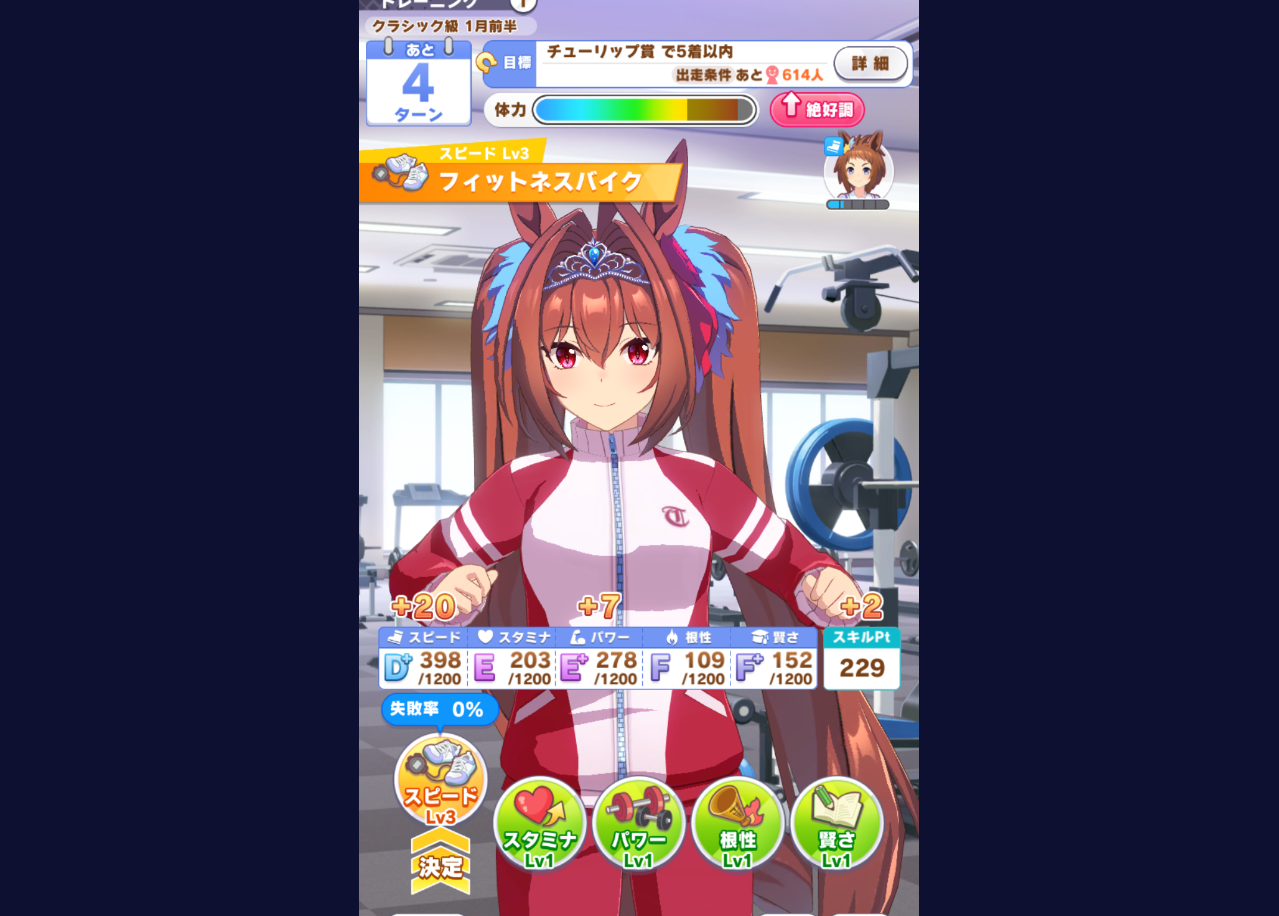
Task: Select パワー Lv1 training
Action: 639,823
